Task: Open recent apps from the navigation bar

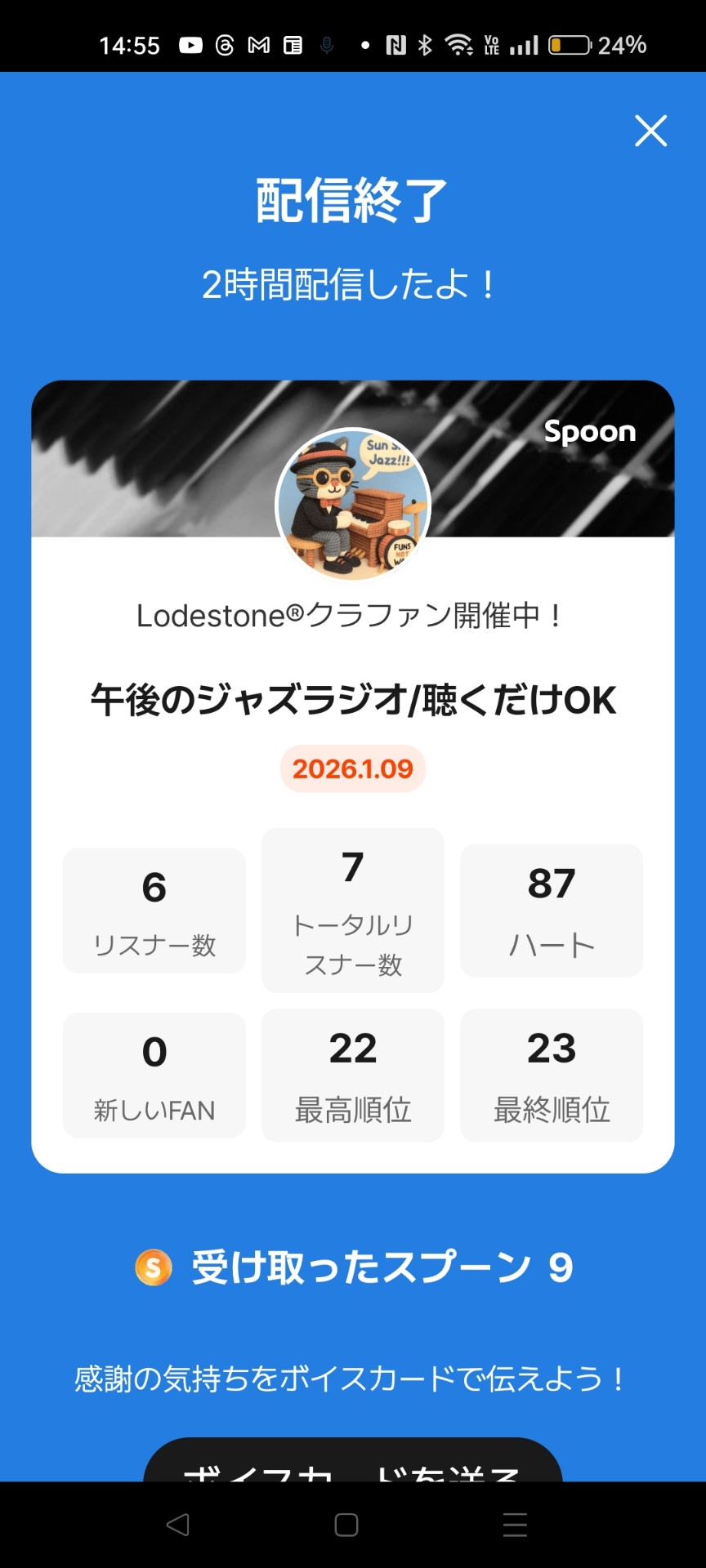Action: point(514,1524)
